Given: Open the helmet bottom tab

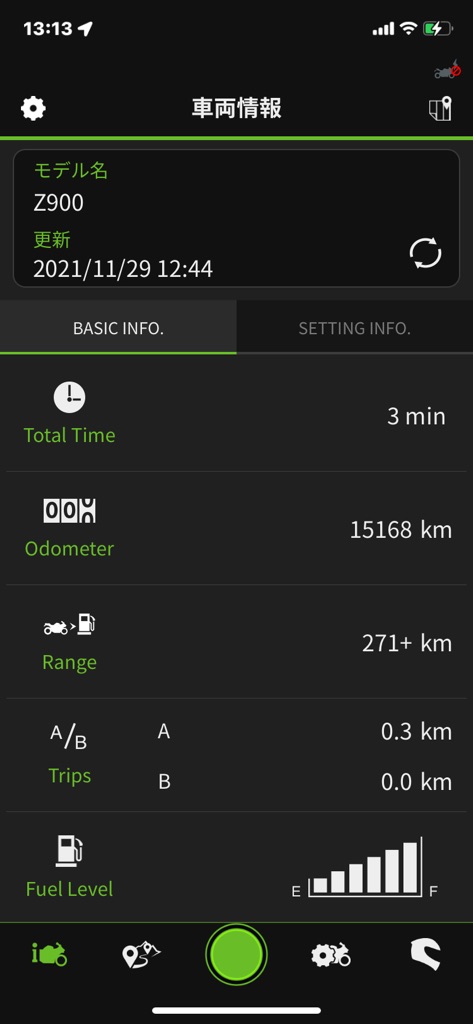Looking at the screenshot, I should [425, 954].
